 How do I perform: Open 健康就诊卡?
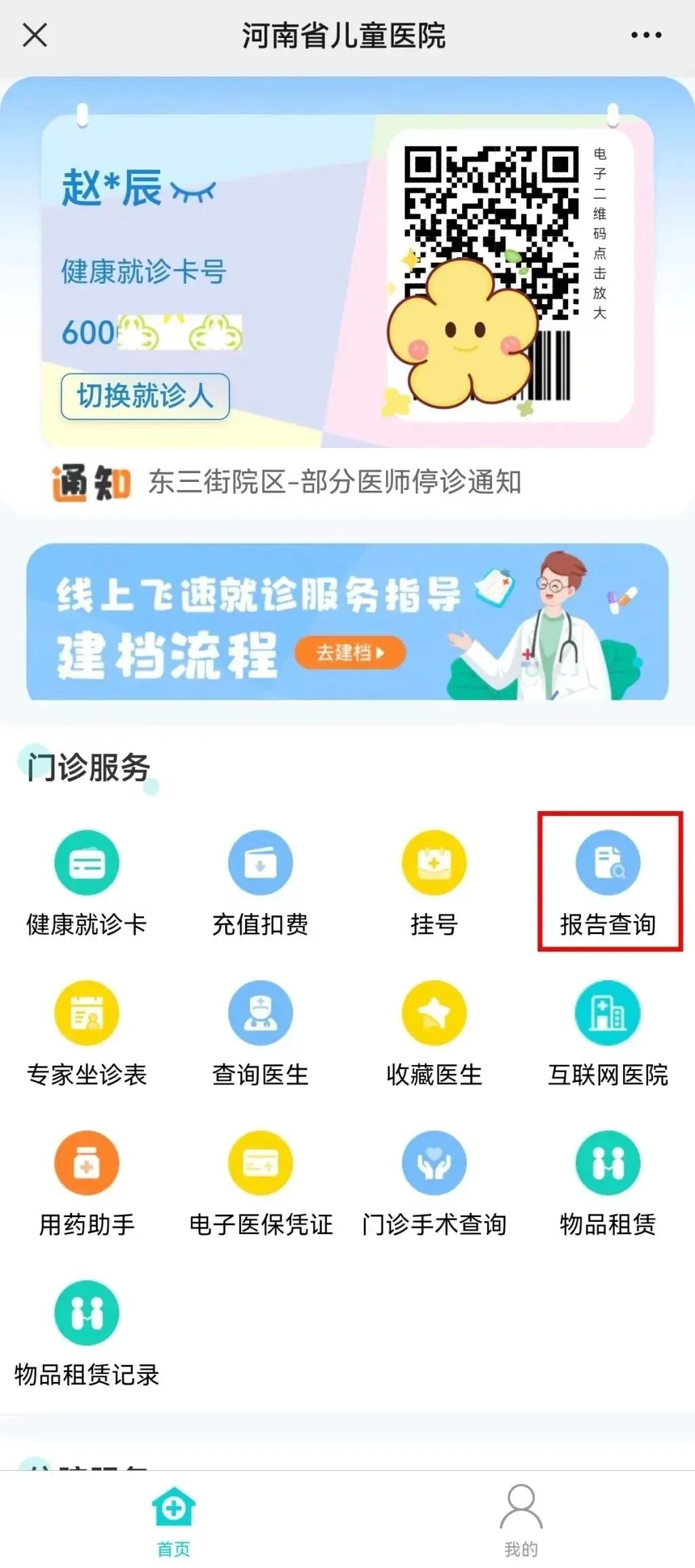pyautogui.click(x=87, y=883)
